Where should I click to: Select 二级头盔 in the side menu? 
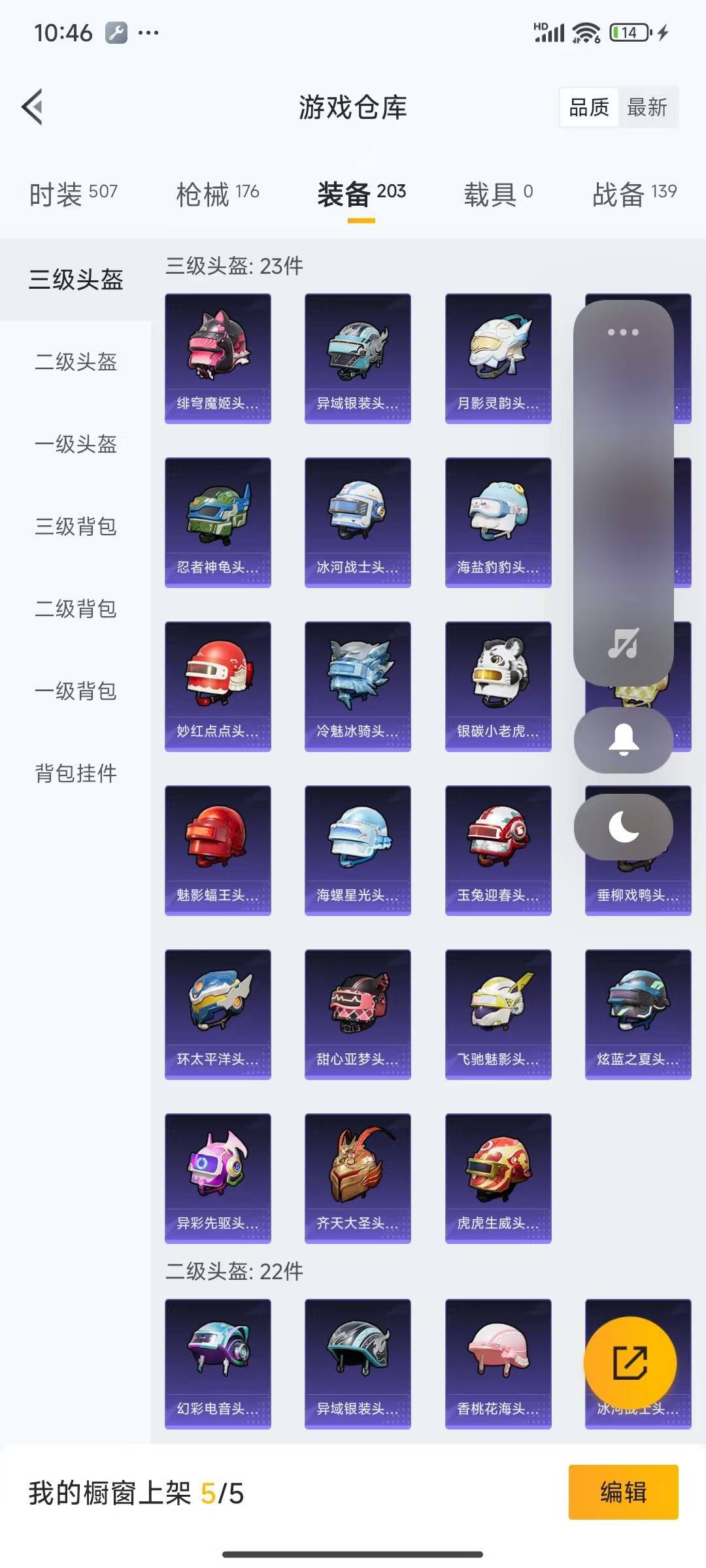point(75,362)
